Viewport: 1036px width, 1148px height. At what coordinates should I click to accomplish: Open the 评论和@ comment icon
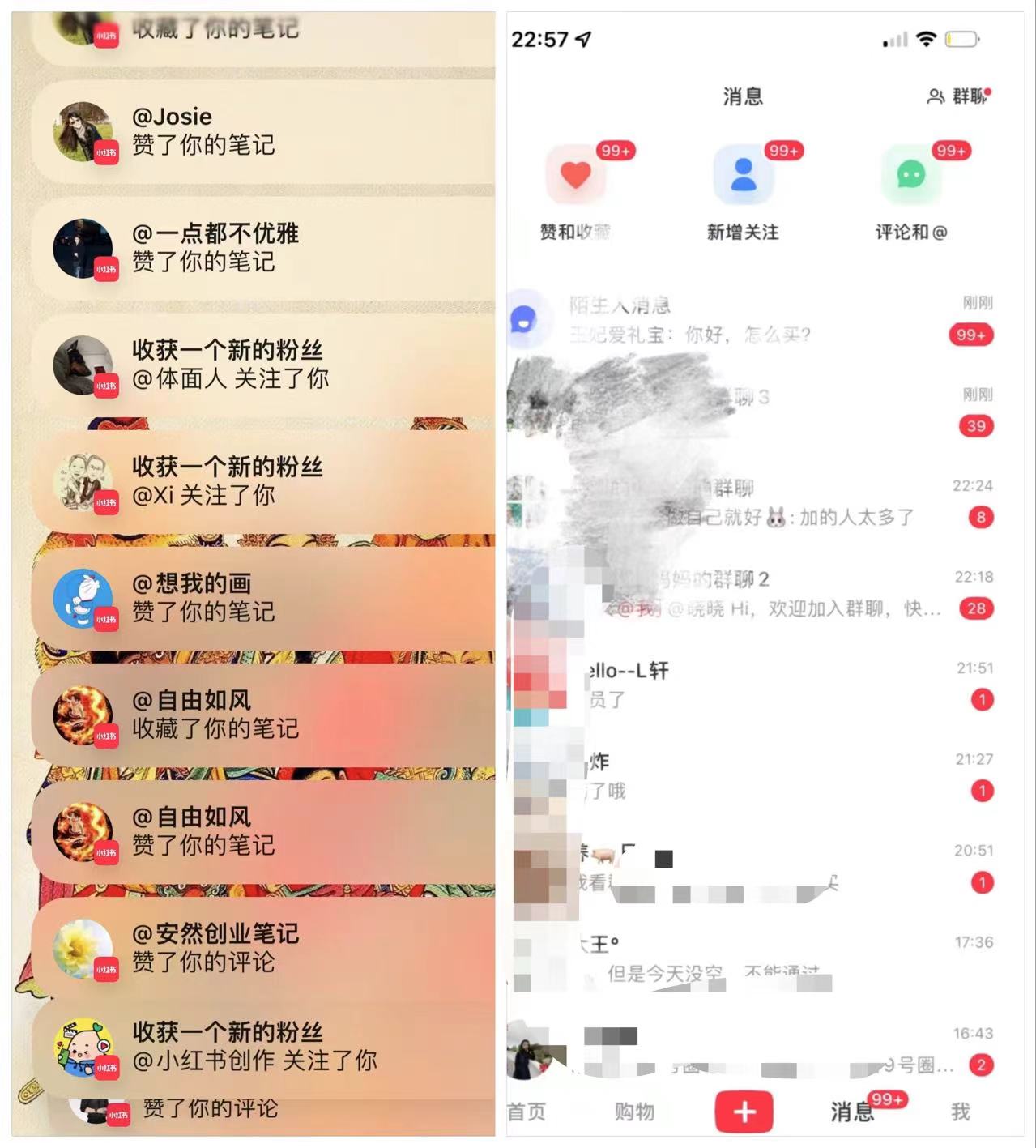point(912,176)
